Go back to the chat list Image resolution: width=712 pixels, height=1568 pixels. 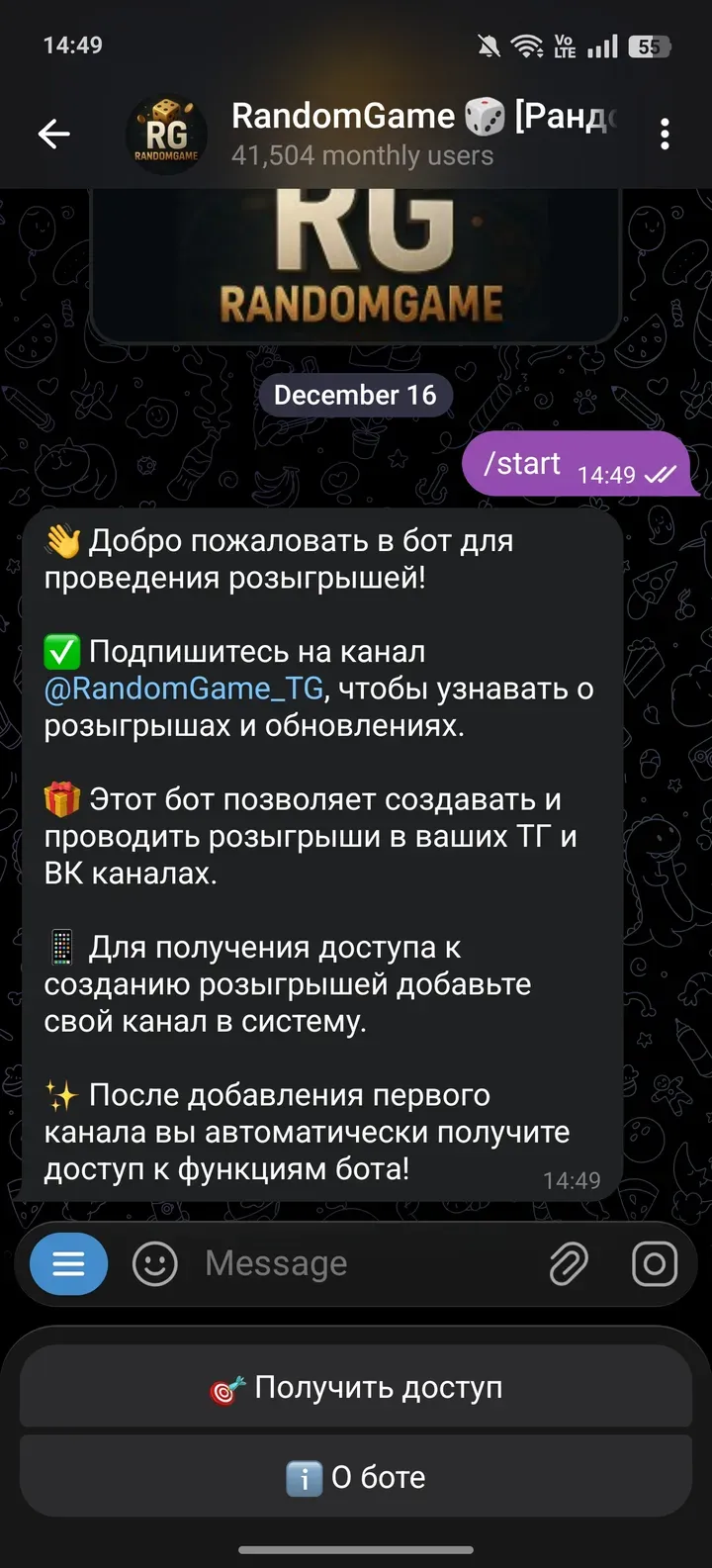pyautogui.click(x=54, y=135)
